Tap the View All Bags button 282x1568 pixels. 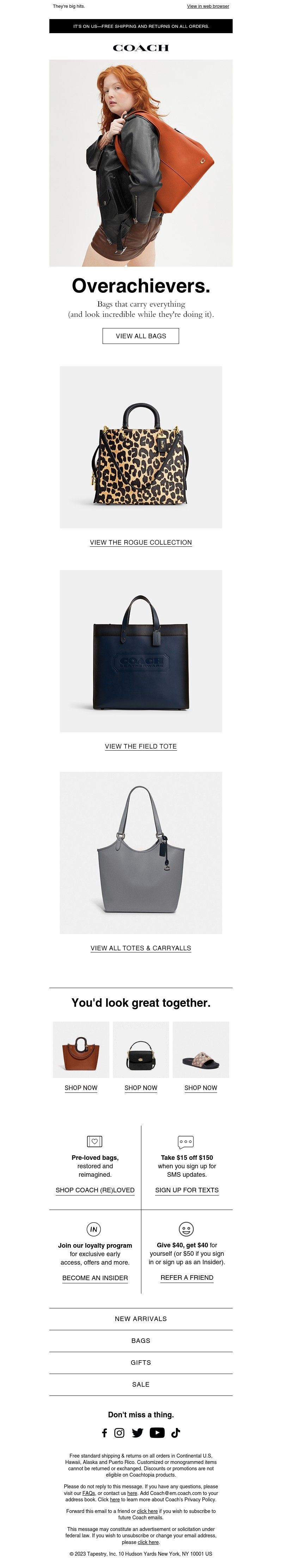[x=140, y=336]
